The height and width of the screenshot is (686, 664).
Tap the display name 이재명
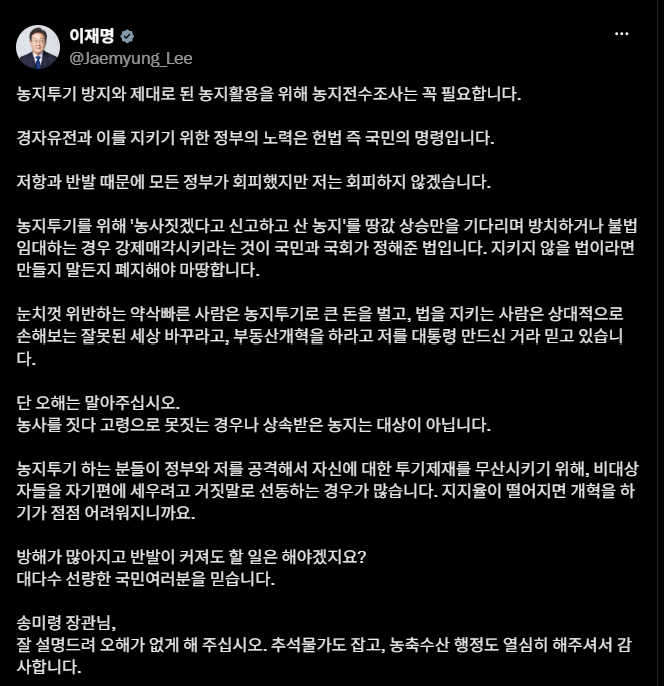(x=92, y=36)
